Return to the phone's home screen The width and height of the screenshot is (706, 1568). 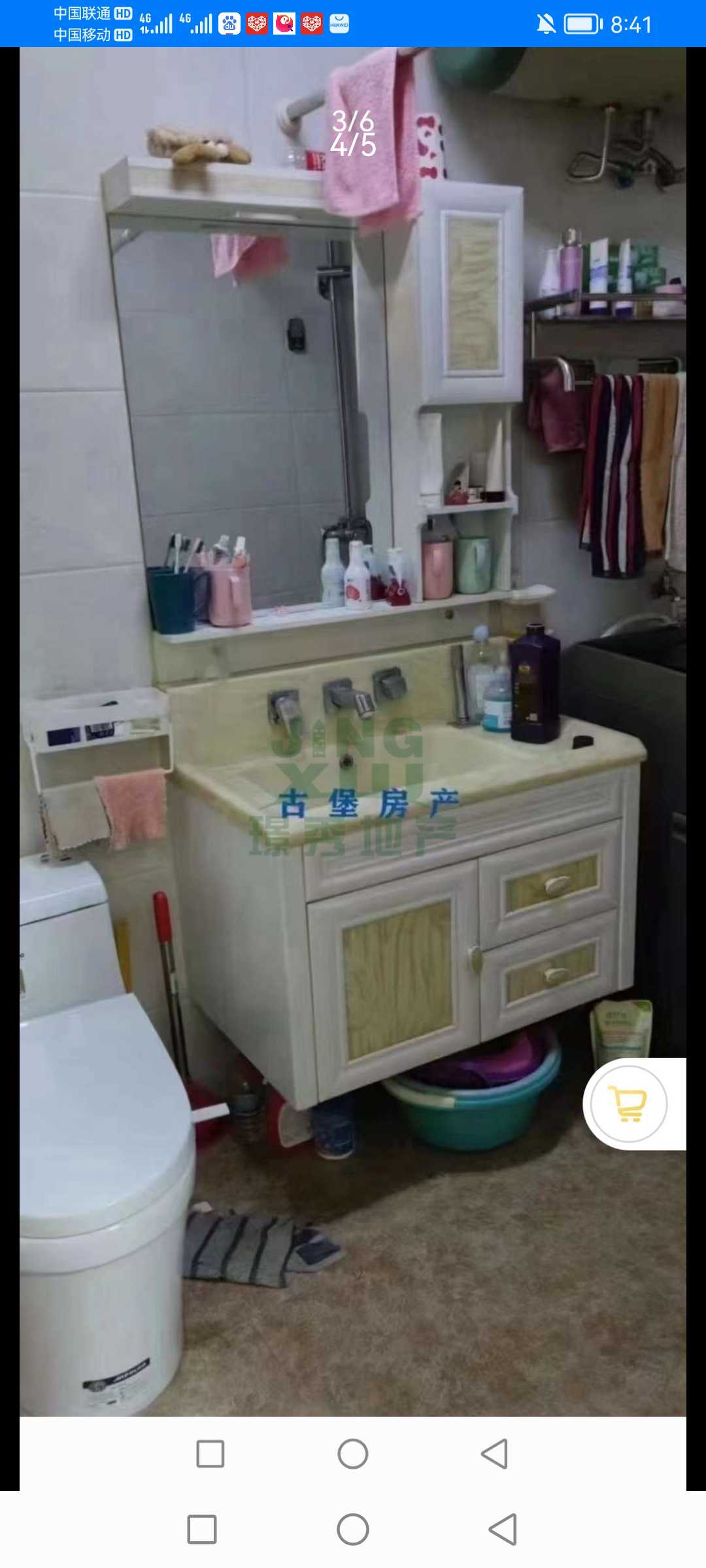pyautogui.click(x=353, y=1529)
